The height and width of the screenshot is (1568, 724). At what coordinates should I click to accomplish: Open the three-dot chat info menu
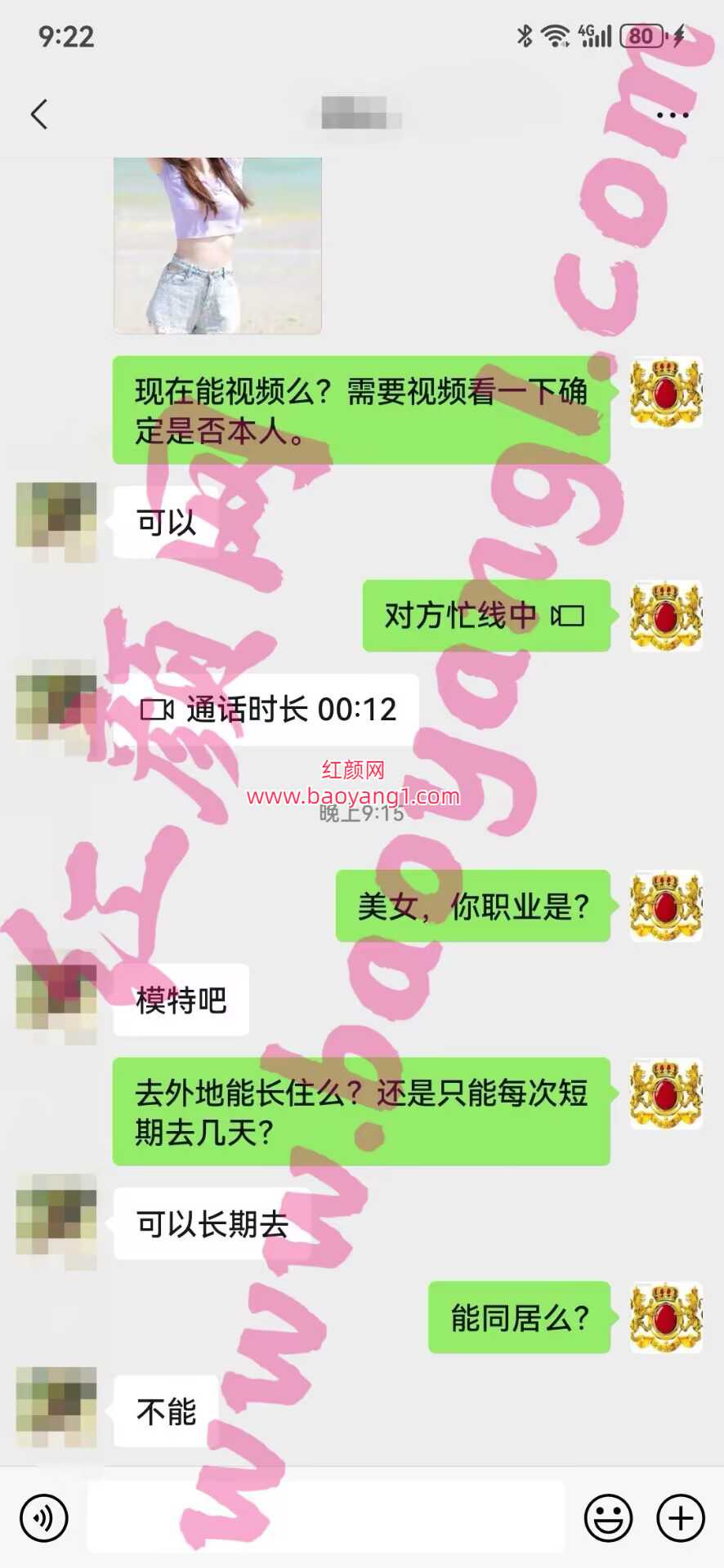pyautogui.click(x=672, y=115)
